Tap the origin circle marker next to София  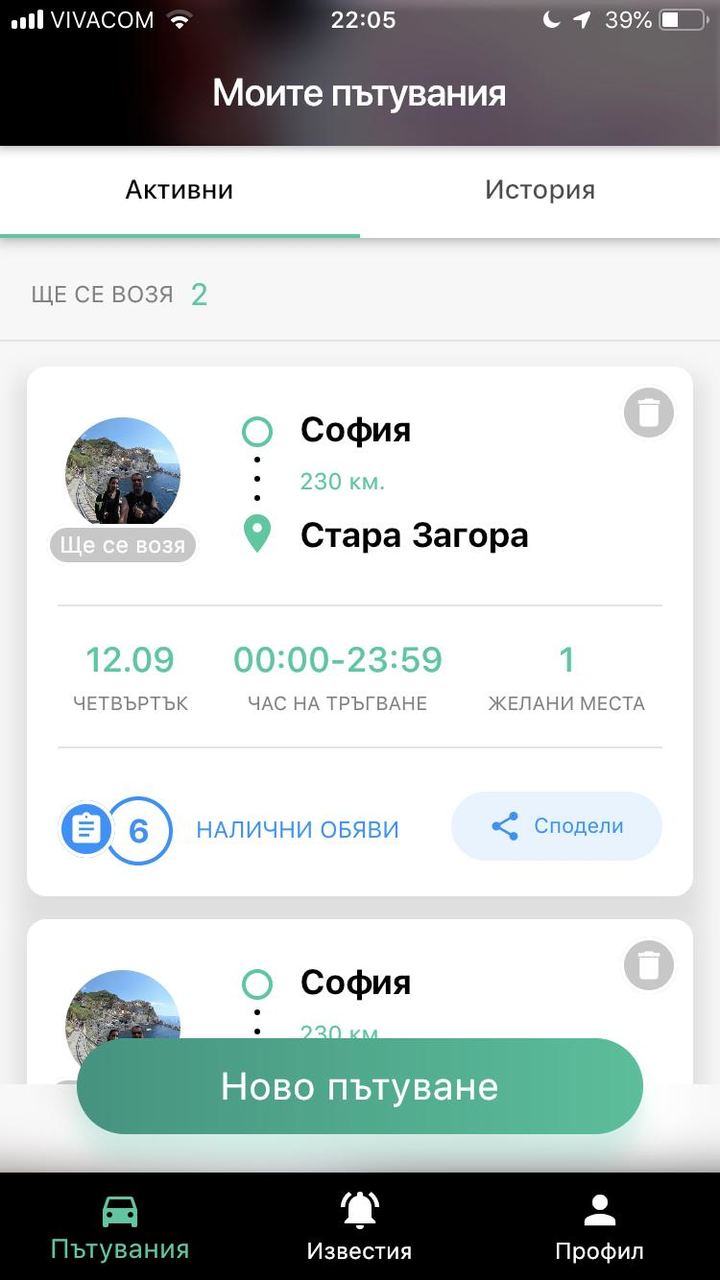(x=257, y=431)
